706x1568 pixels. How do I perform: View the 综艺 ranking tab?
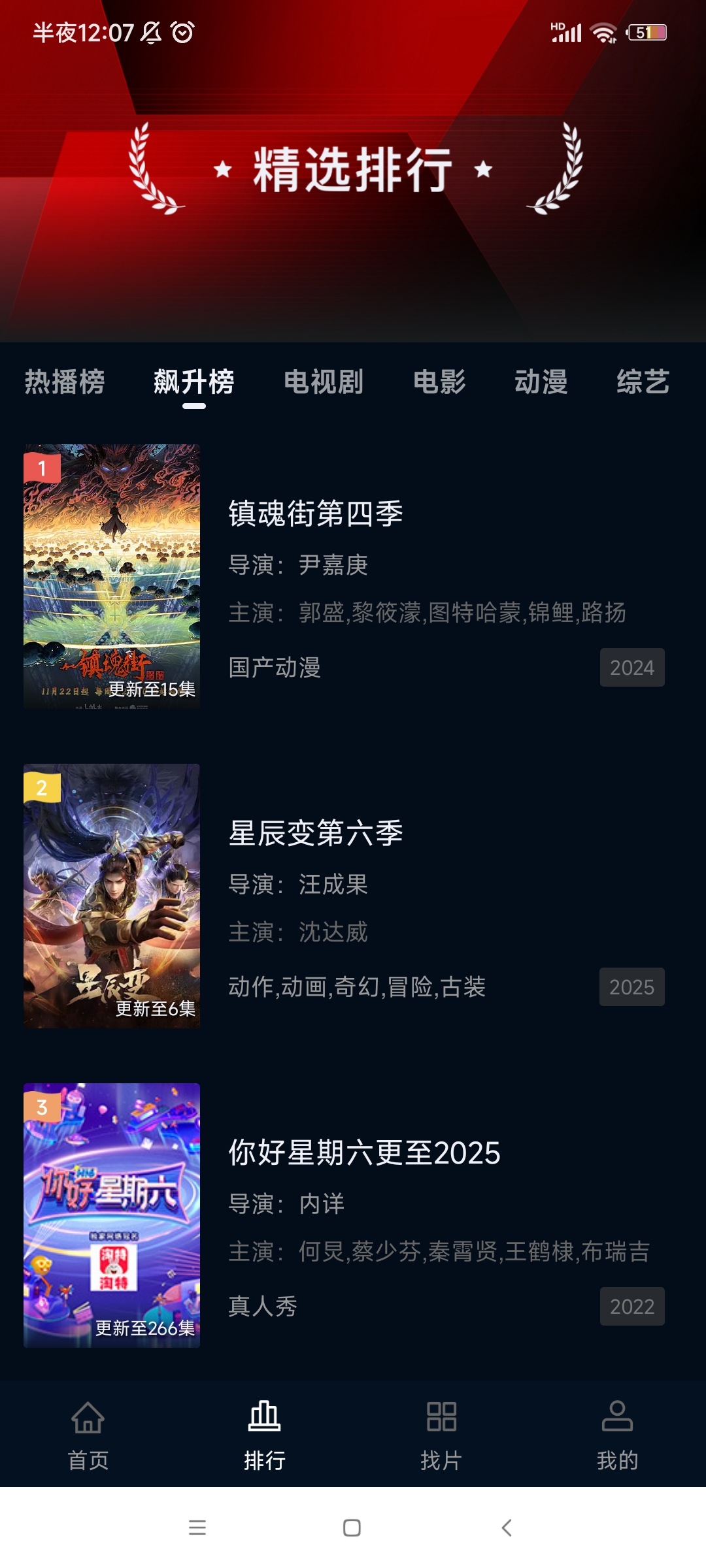click(x=643, y=382)
